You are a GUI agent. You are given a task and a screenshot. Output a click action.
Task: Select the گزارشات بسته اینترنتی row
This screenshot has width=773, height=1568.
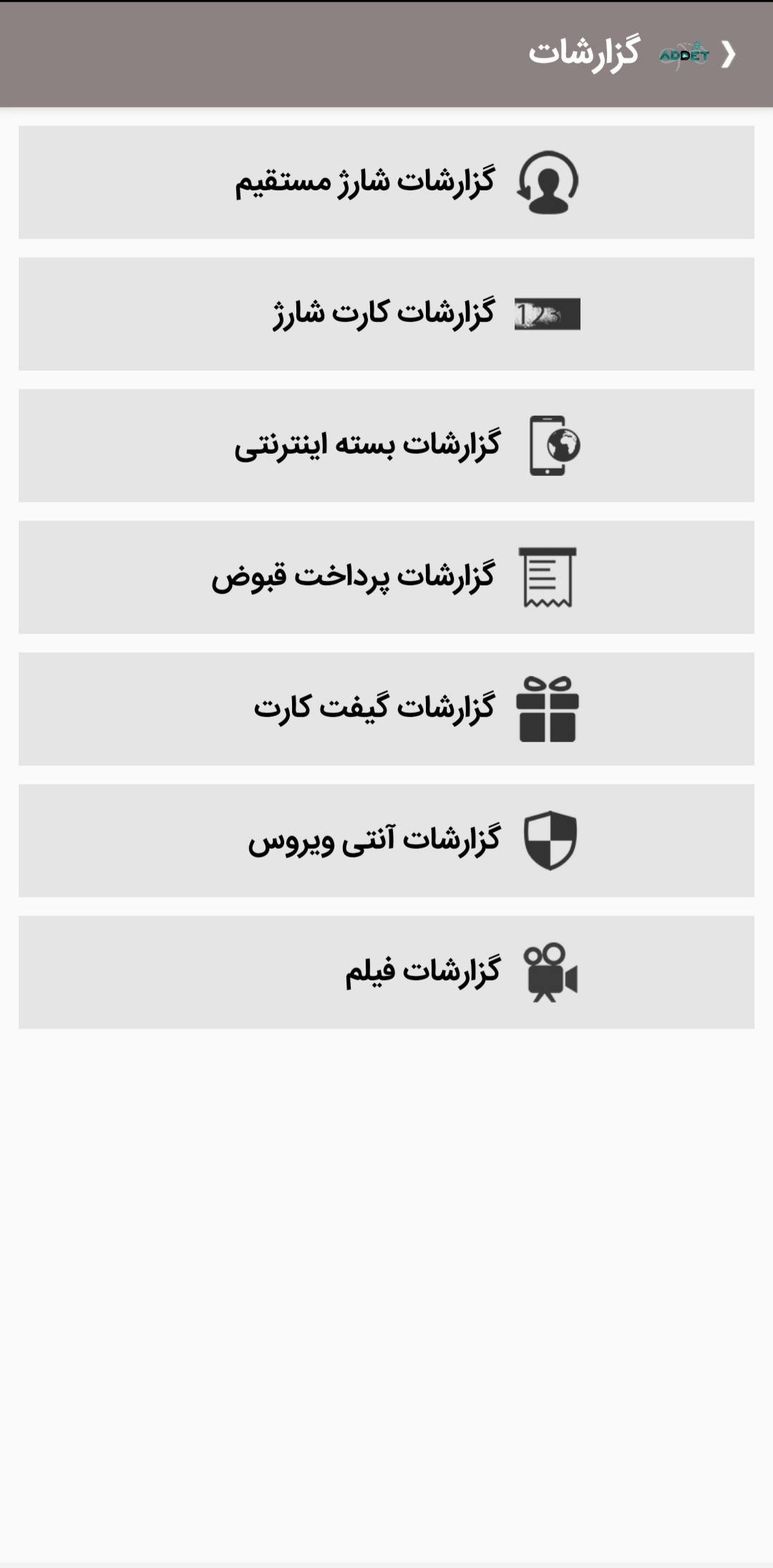point(386,445)
